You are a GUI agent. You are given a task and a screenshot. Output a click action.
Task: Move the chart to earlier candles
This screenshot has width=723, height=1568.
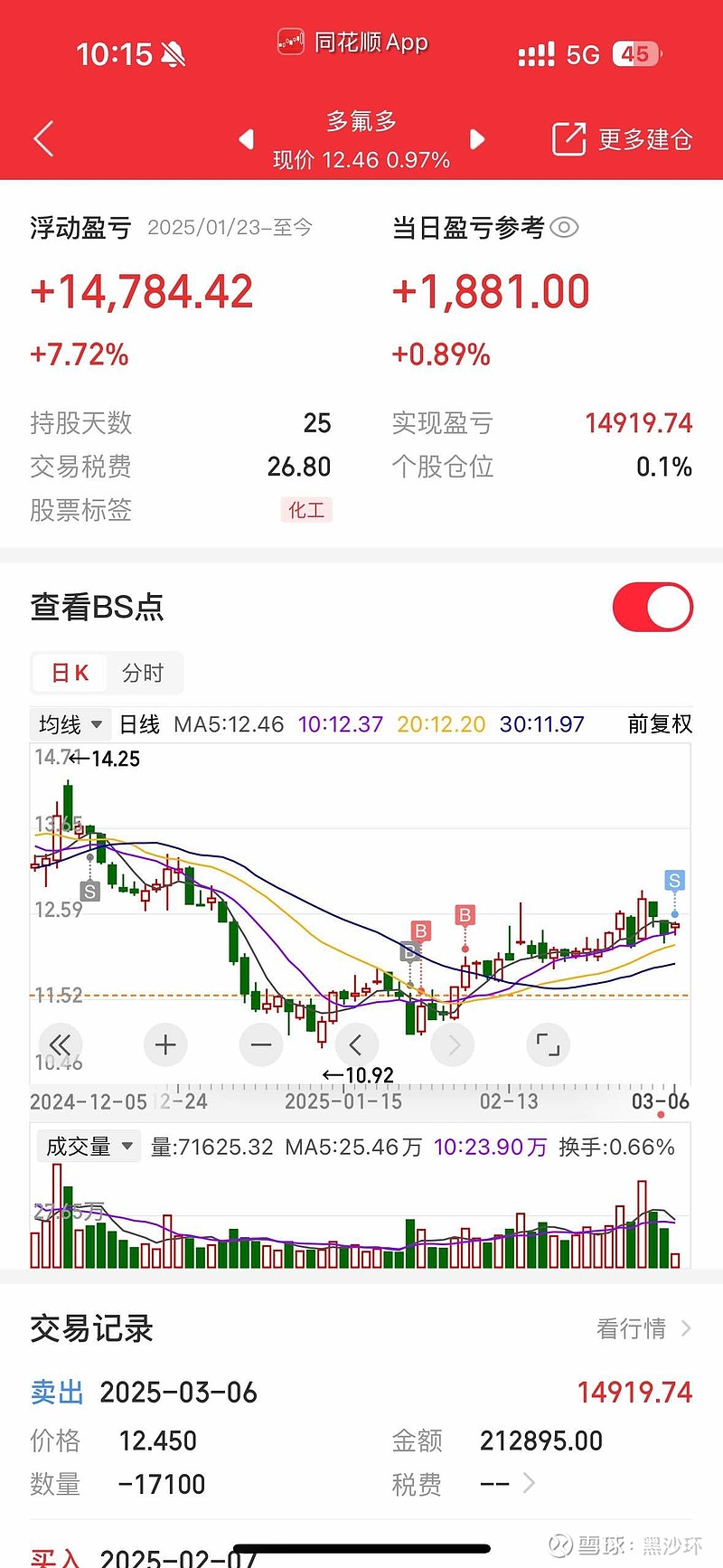pyautogui.click(x=356, y=1045)
